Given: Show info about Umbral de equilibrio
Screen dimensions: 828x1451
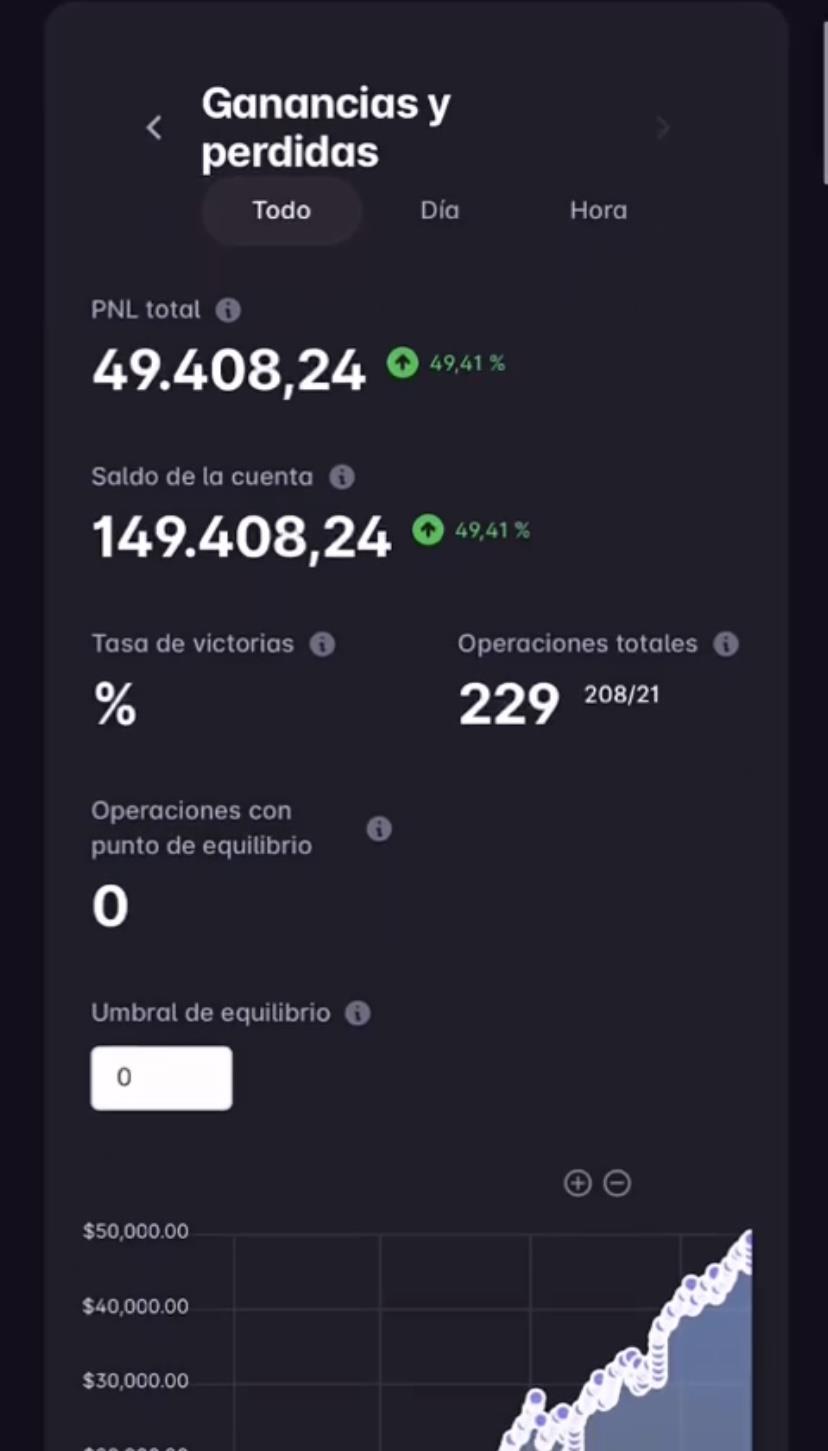Looking at the screenshot, I should (x=357, y=1013).
